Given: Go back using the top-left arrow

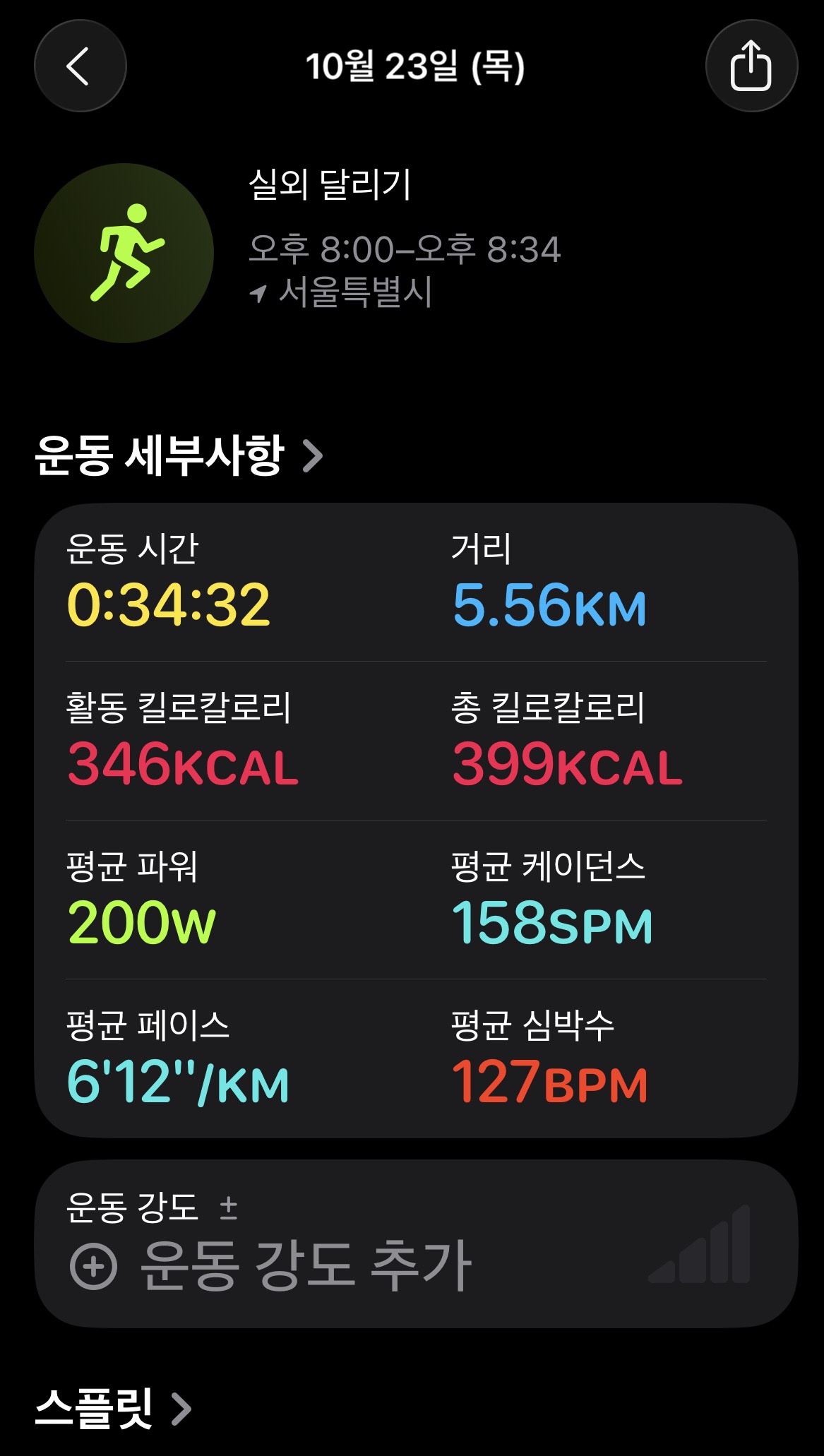Looking at the screenshot, I should click(80, 66).
